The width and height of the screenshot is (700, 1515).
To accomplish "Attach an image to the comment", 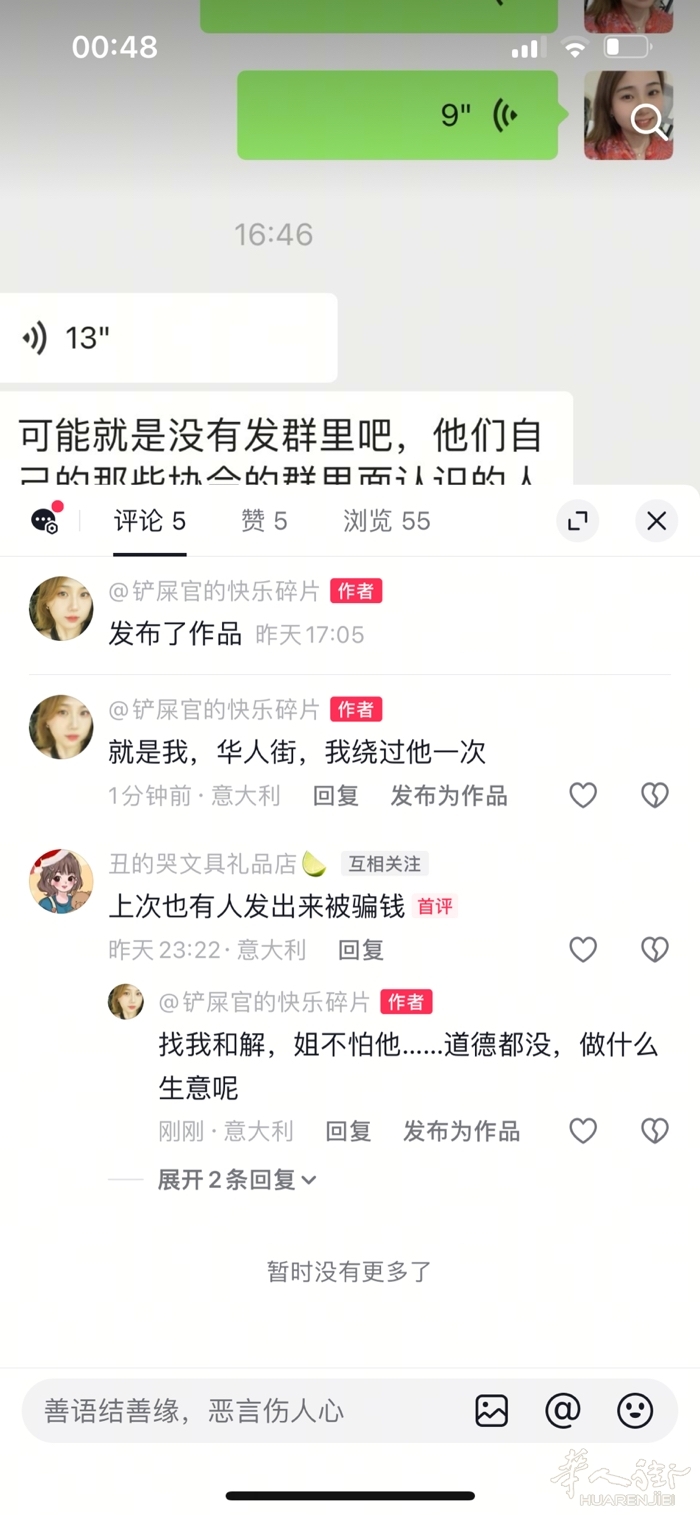I will pos(491,1411).
